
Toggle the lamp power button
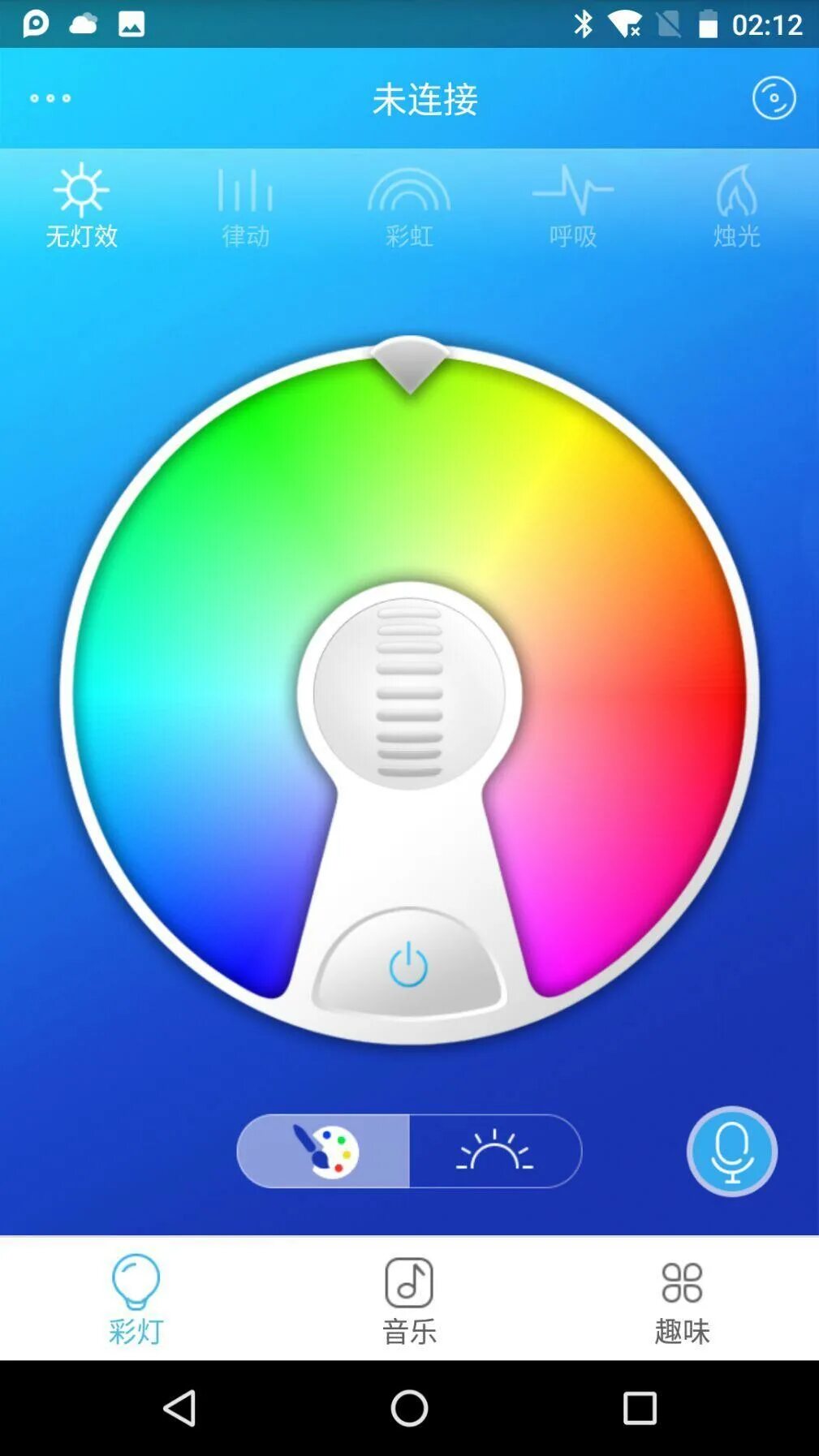(408, 963)
